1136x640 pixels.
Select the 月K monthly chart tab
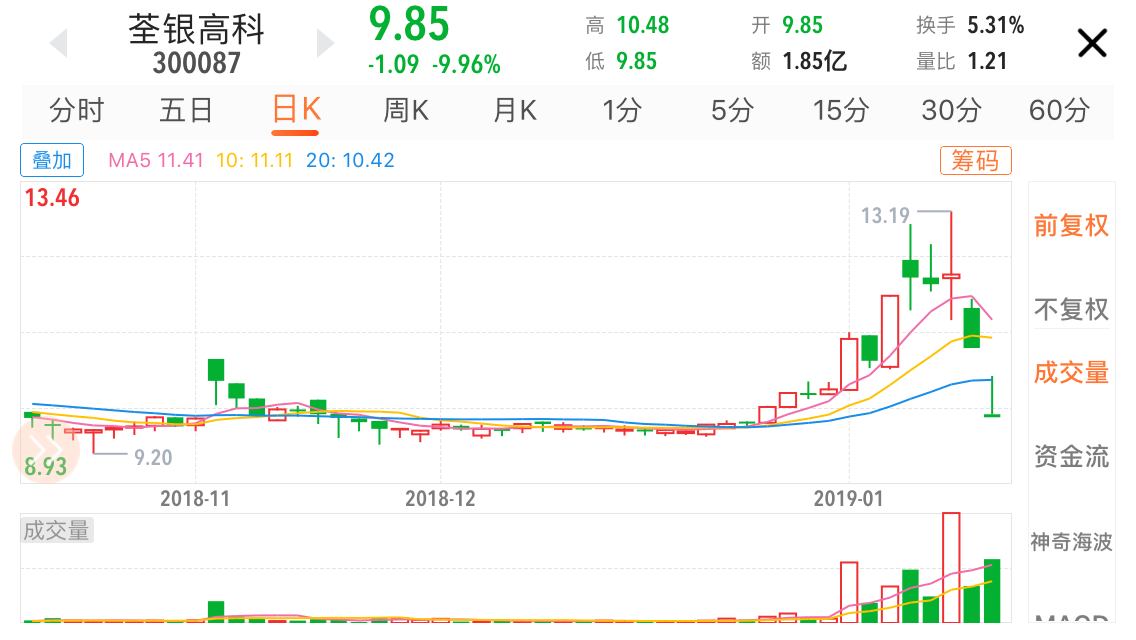515,110
